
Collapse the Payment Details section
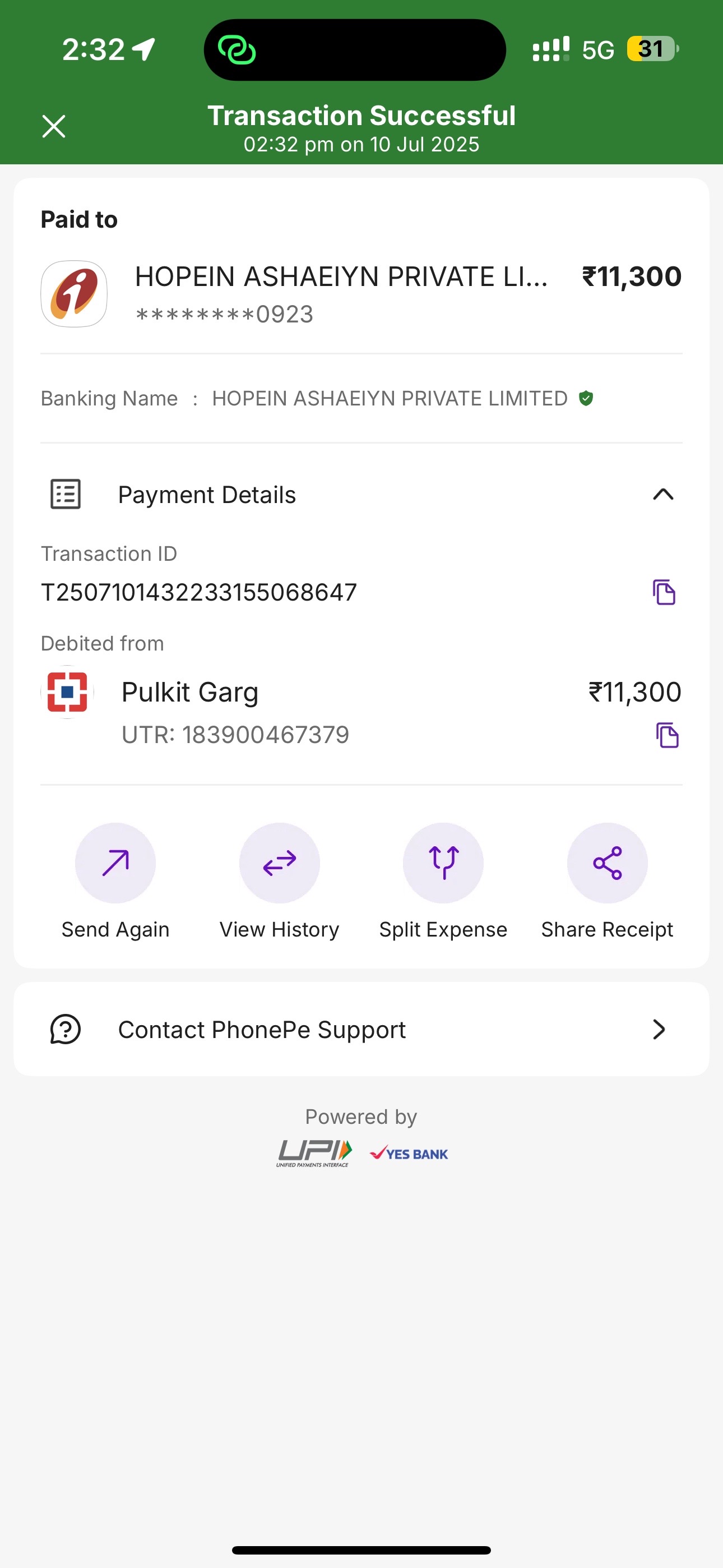point(662,494)
